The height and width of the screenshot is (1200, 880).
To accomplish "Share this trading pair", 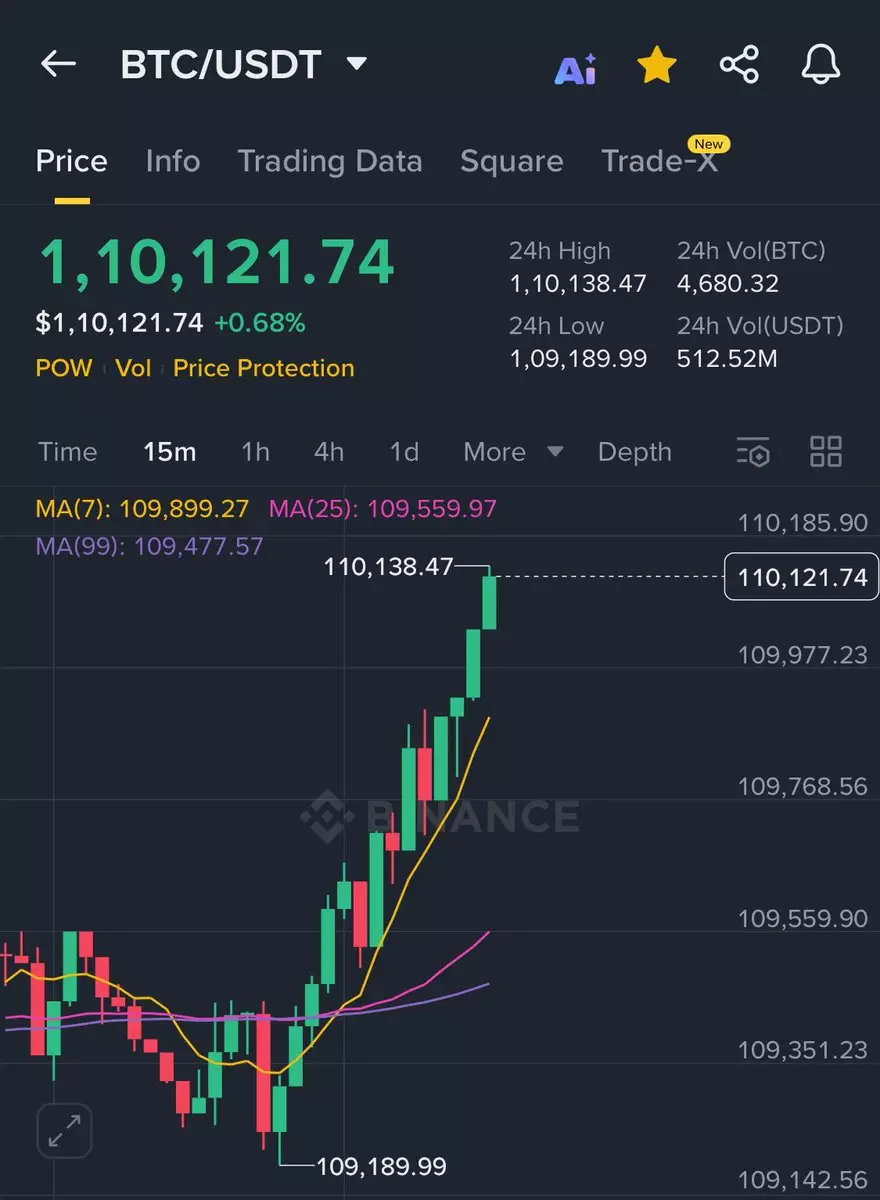I will point(739,66).
